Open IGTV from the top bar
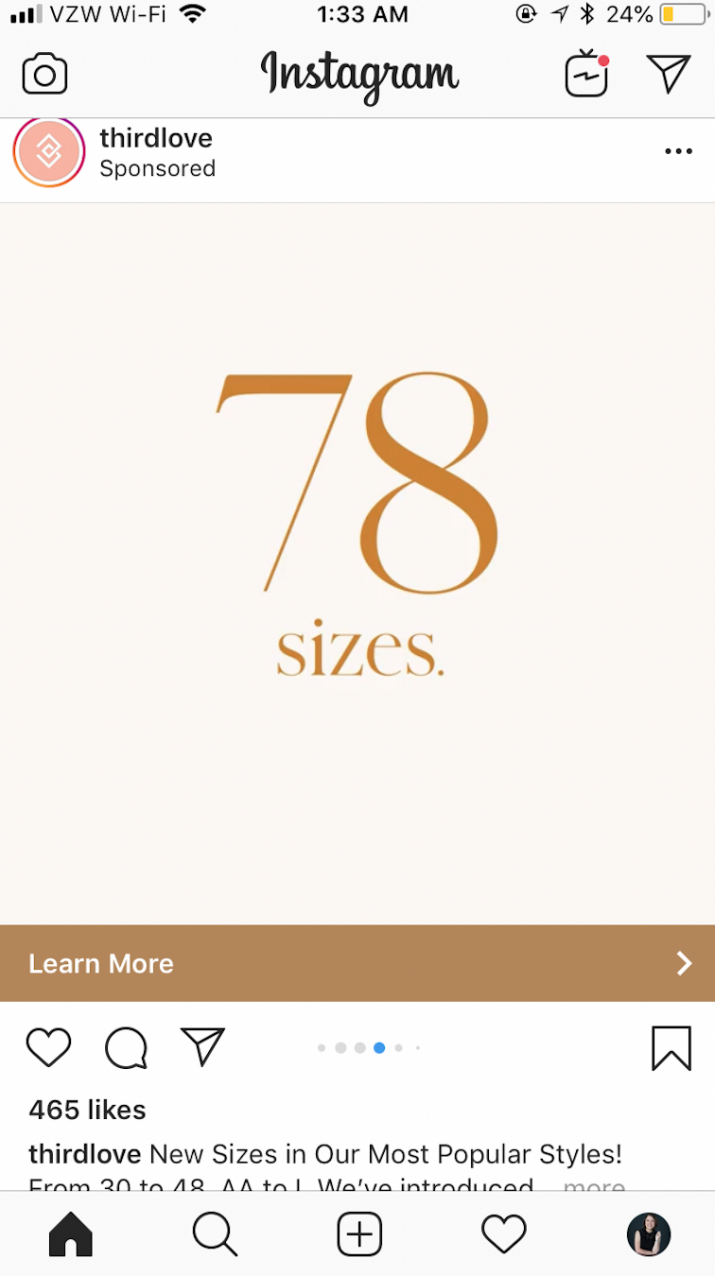715x1276 pixels. [x=587, y=74]
